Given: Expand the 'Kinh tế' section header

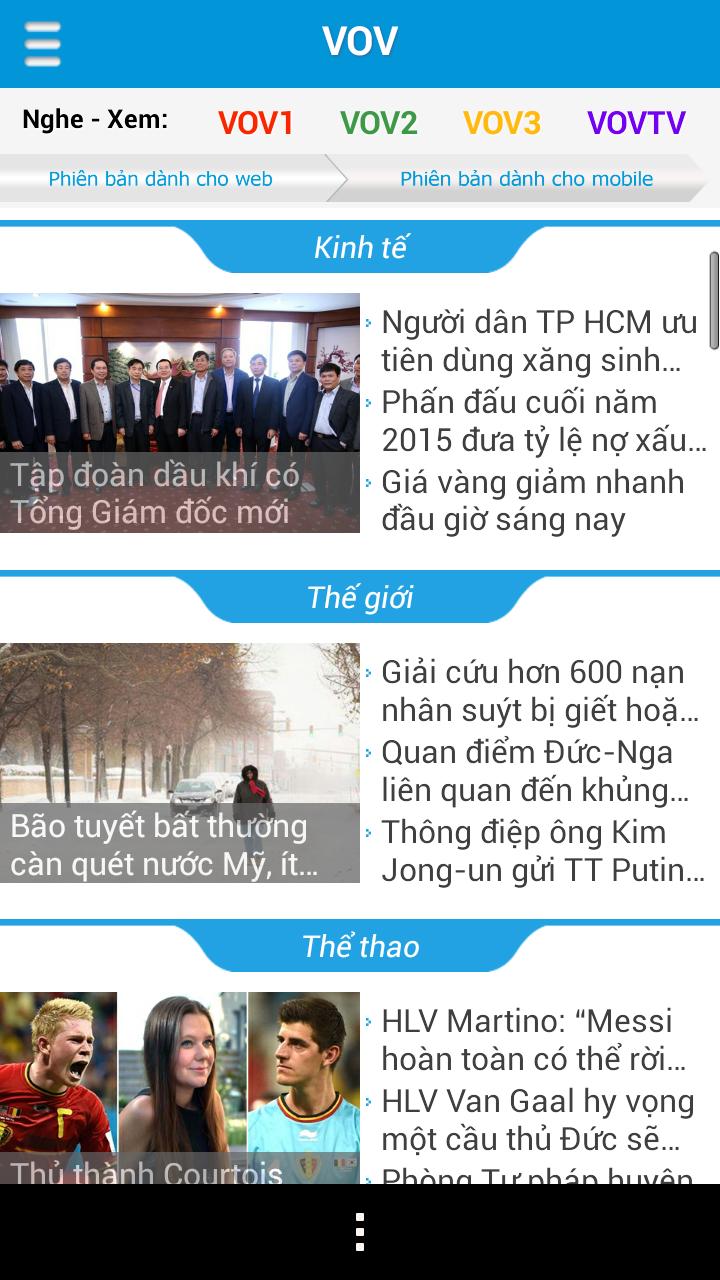Looking at the screenshot, I should coord(360,247).
